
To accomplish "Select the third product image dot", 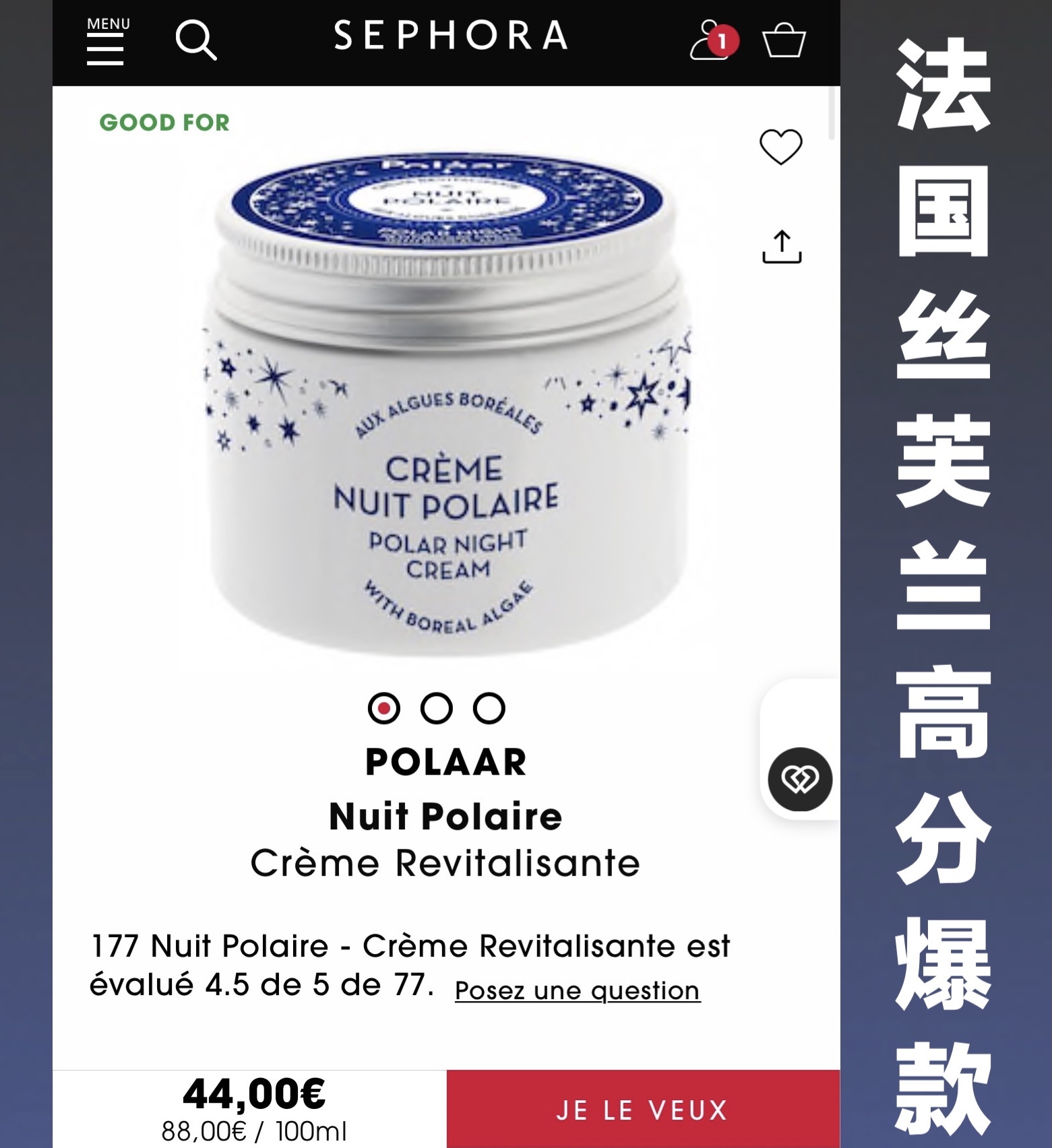I will click(489, 708).
